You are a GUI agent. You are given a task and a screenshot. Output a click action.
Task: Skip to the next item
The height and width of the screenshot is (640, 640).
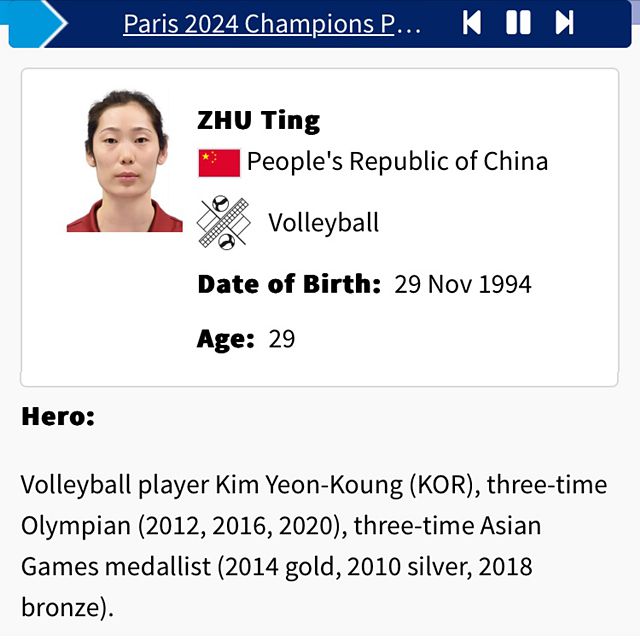(x=565, y=23)
